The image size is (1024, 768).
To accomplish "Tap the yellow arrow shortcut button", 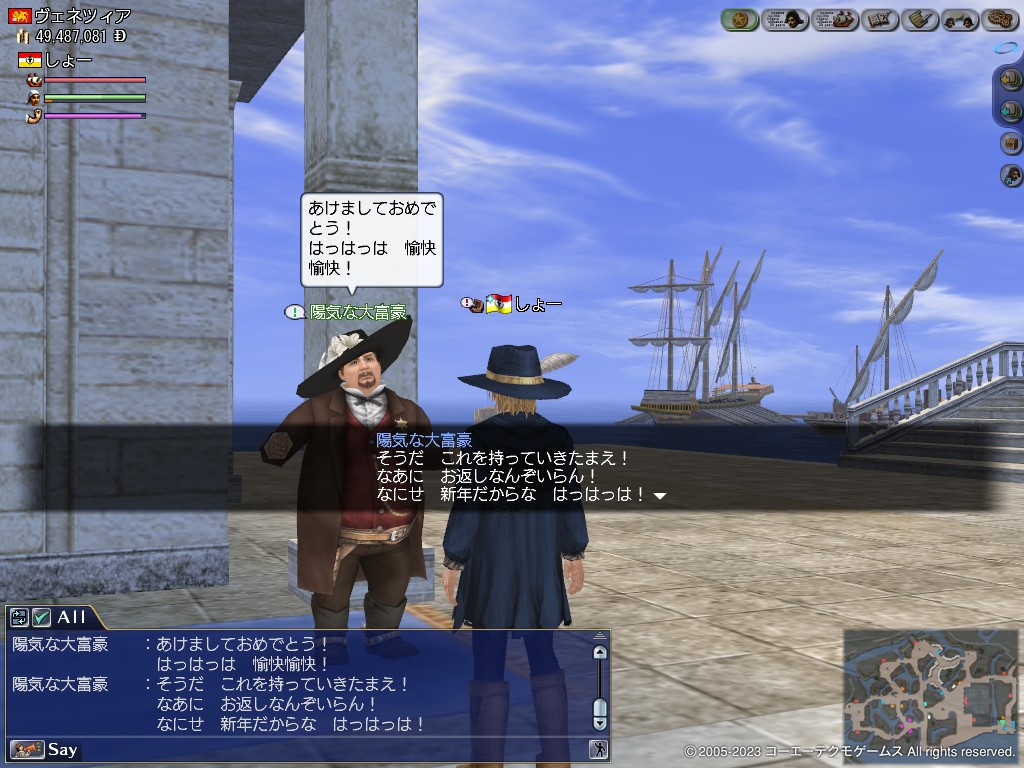I will pos(1011,81).
